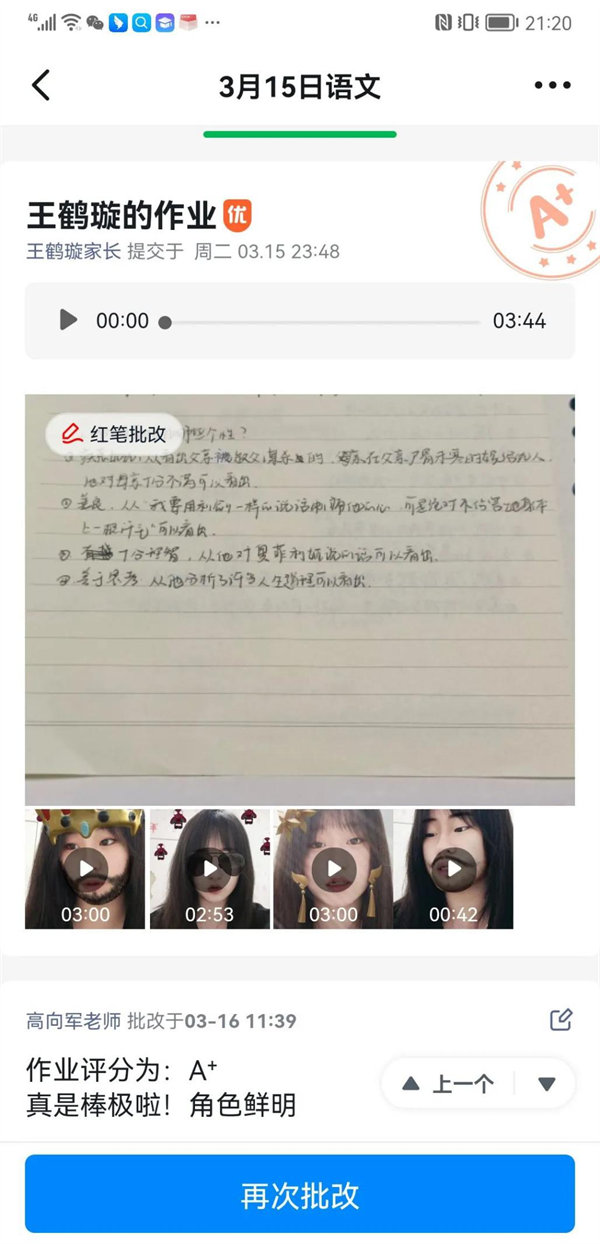Go back to the previous page
Screen dimensions: 600x1244
pos(41,86)
